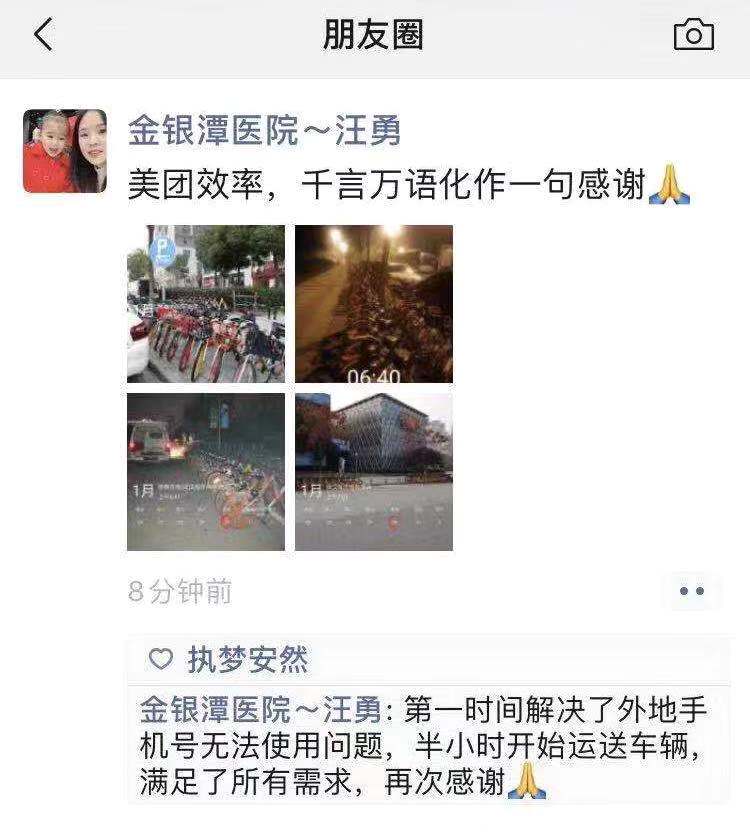Image resolution: width=750 pixels, height=838 pixels.
Task: Open the profile of liker 执梦安然
Action: [x=247, y=659]
